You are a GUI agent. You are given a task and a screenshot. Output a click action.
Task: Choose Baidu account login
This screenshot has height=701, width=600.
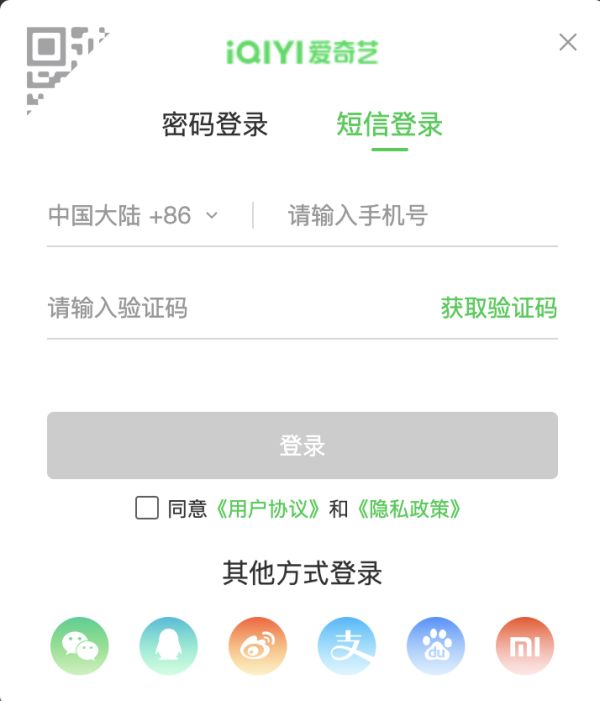[x=435, y=646]
